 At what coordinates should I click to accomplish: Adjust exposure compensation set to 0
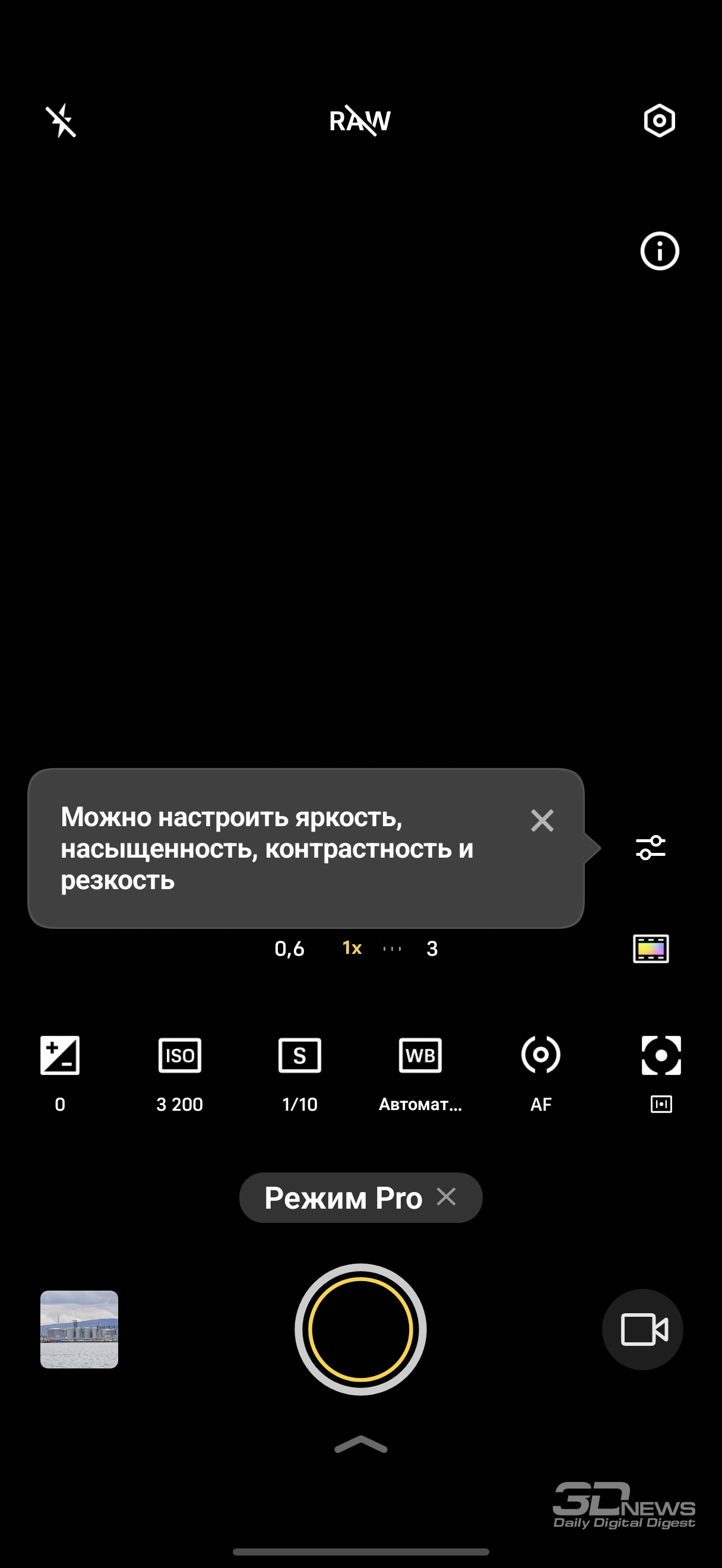59,1055
